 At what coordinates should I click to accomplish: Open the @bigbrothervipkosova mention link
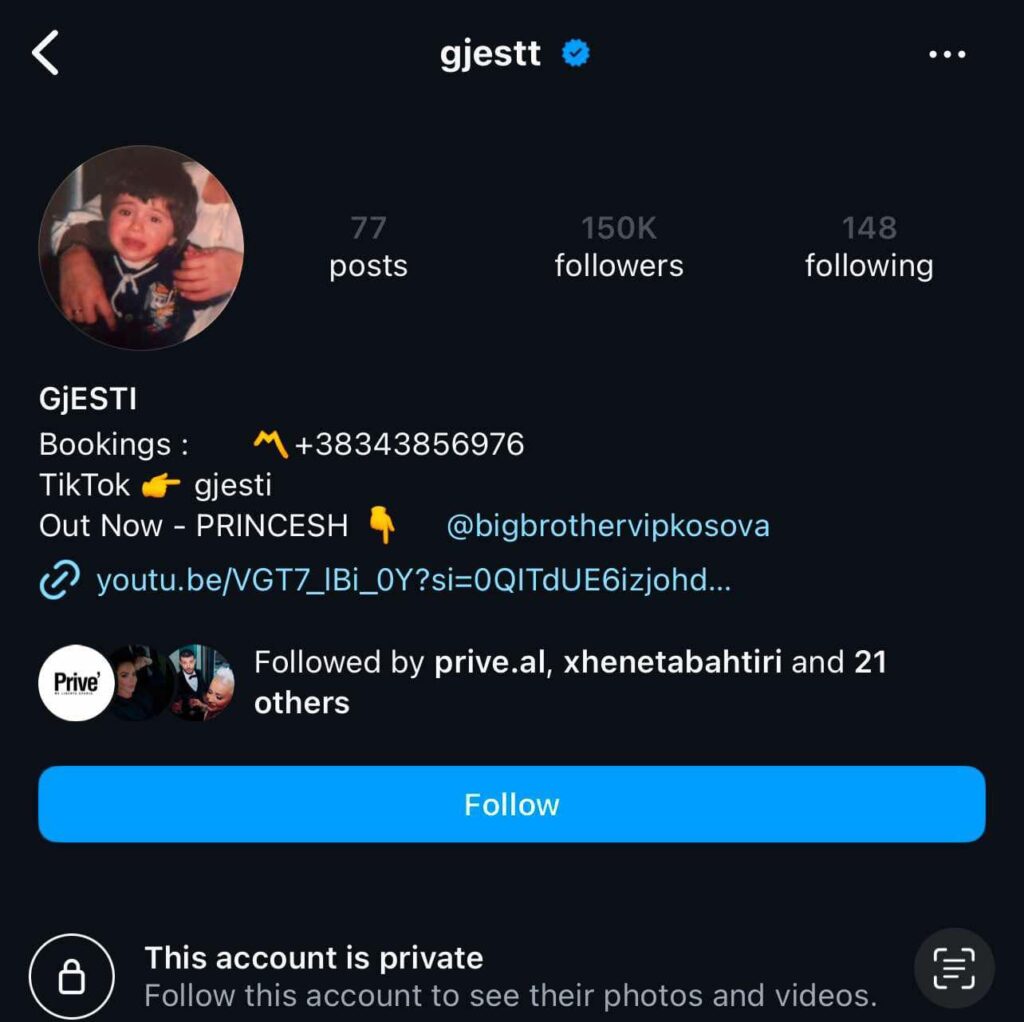coord(607,525)
